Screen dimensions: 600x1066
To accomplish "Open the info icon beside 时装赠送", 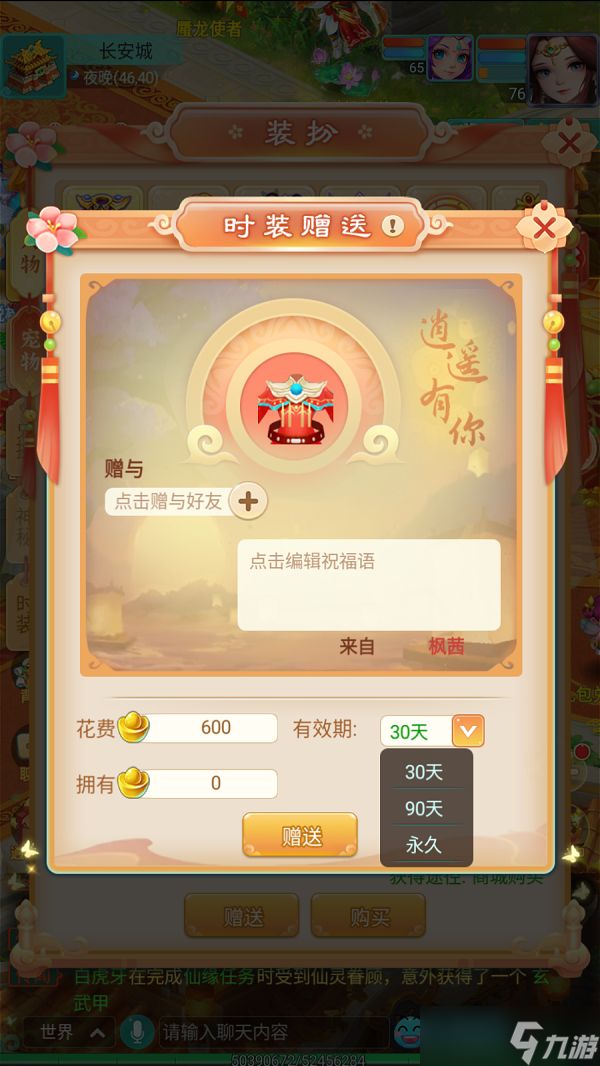I will pyautogui.click(x=392, y=226).
